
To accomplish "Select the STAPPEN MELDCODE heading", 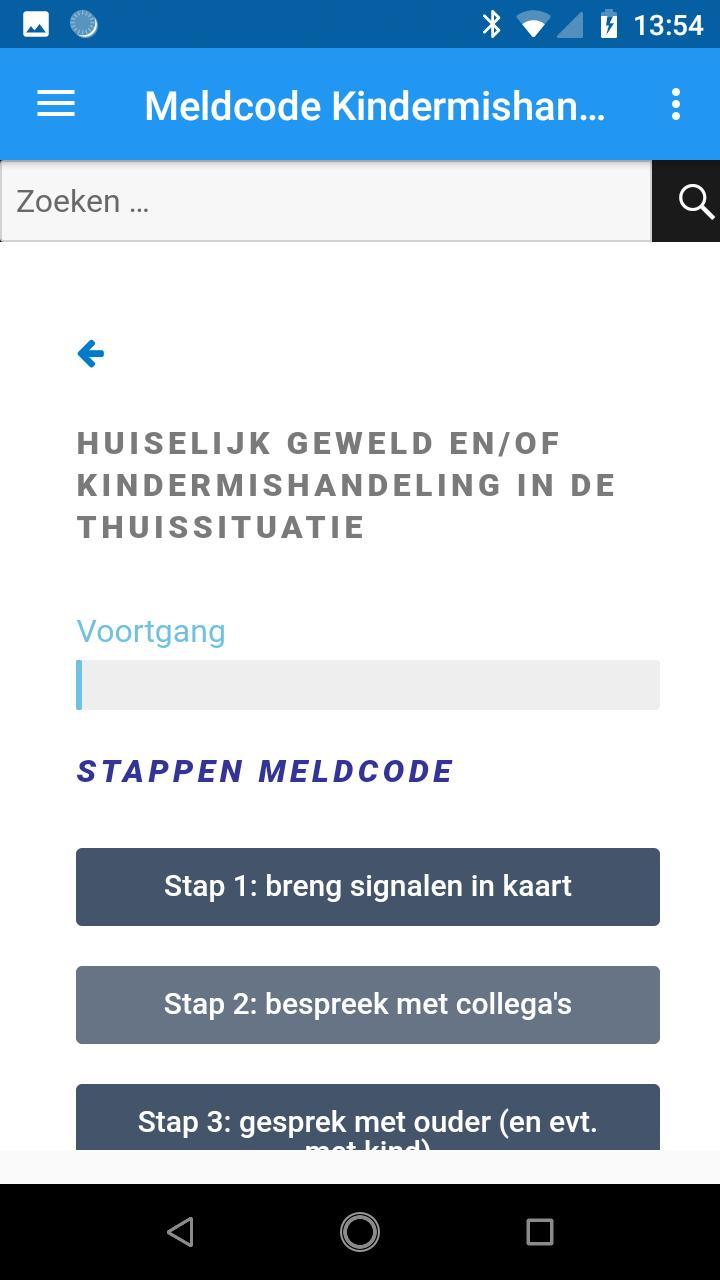I will [265, 771].
